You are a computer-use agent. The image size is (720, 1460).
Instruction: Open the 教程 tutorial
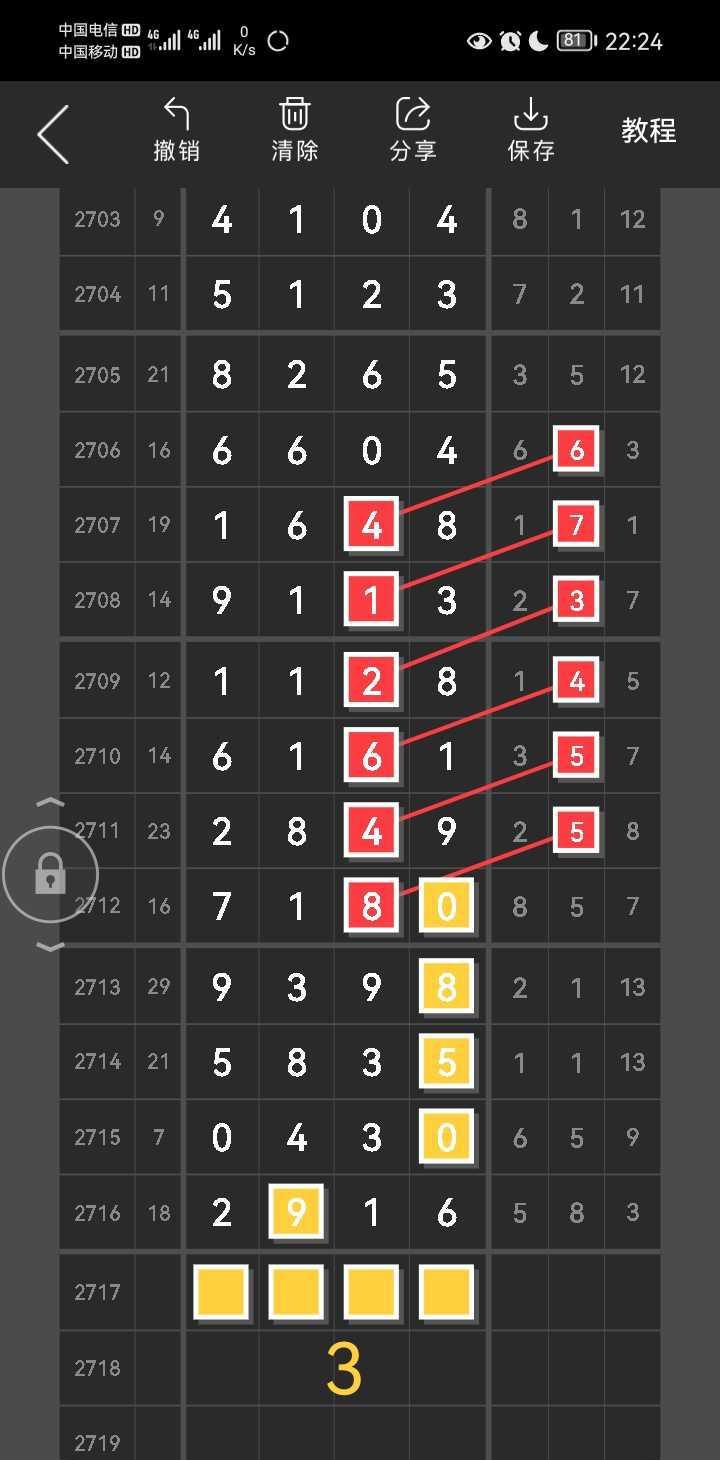click(x=649, y=131)
